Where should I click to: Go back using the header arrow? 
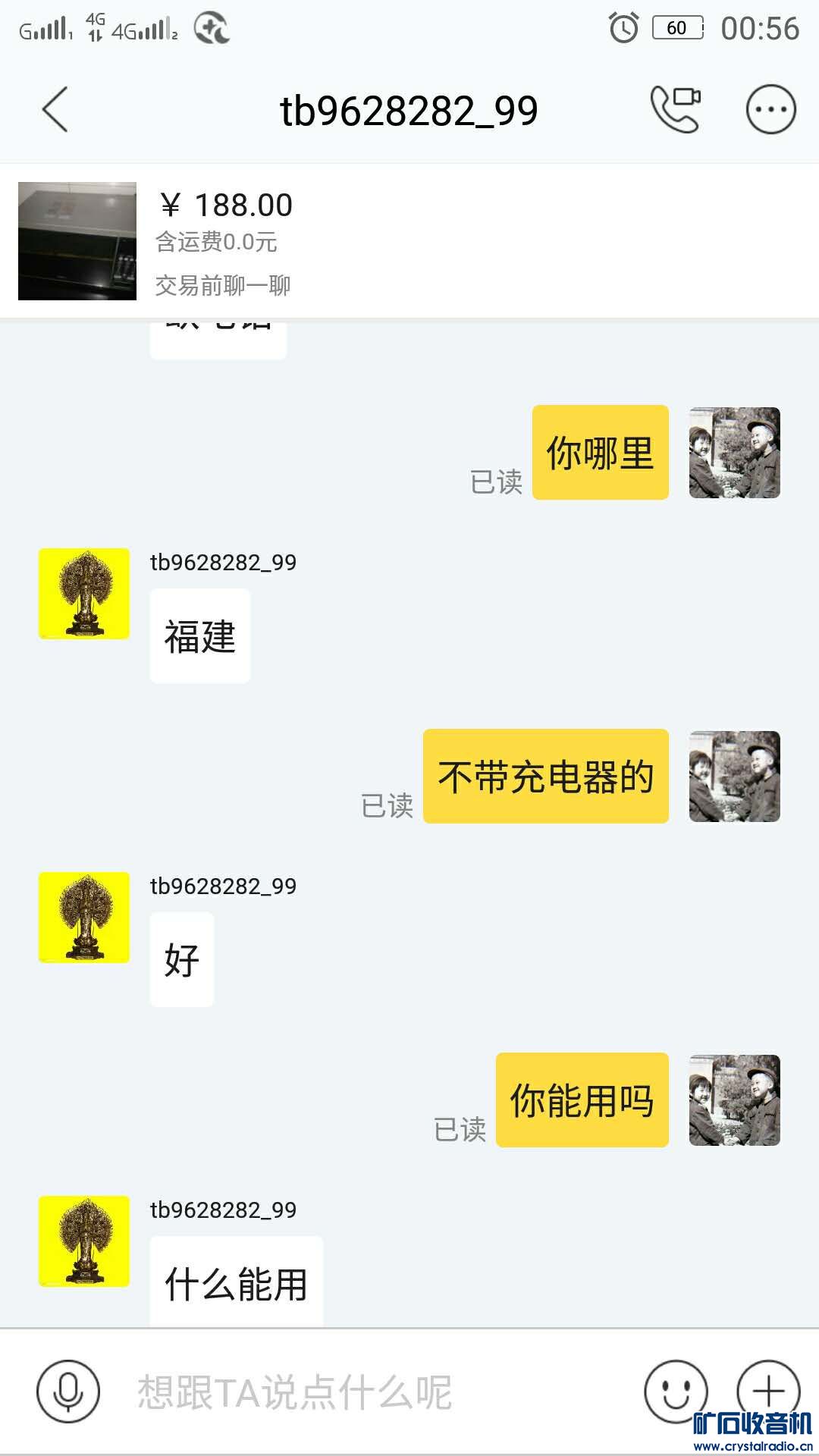pyautogui.click(x=55, y=110)
